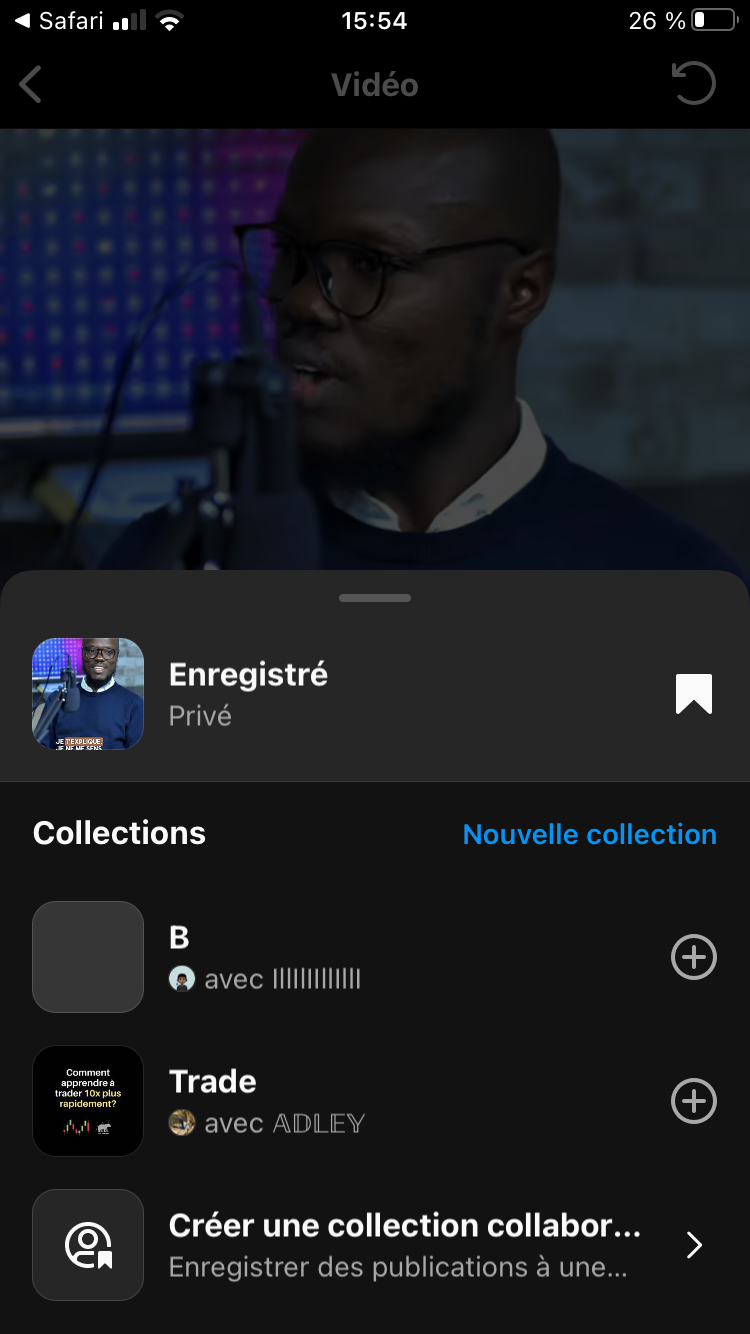Go back from the Vidéo screen

click(31, 85)
